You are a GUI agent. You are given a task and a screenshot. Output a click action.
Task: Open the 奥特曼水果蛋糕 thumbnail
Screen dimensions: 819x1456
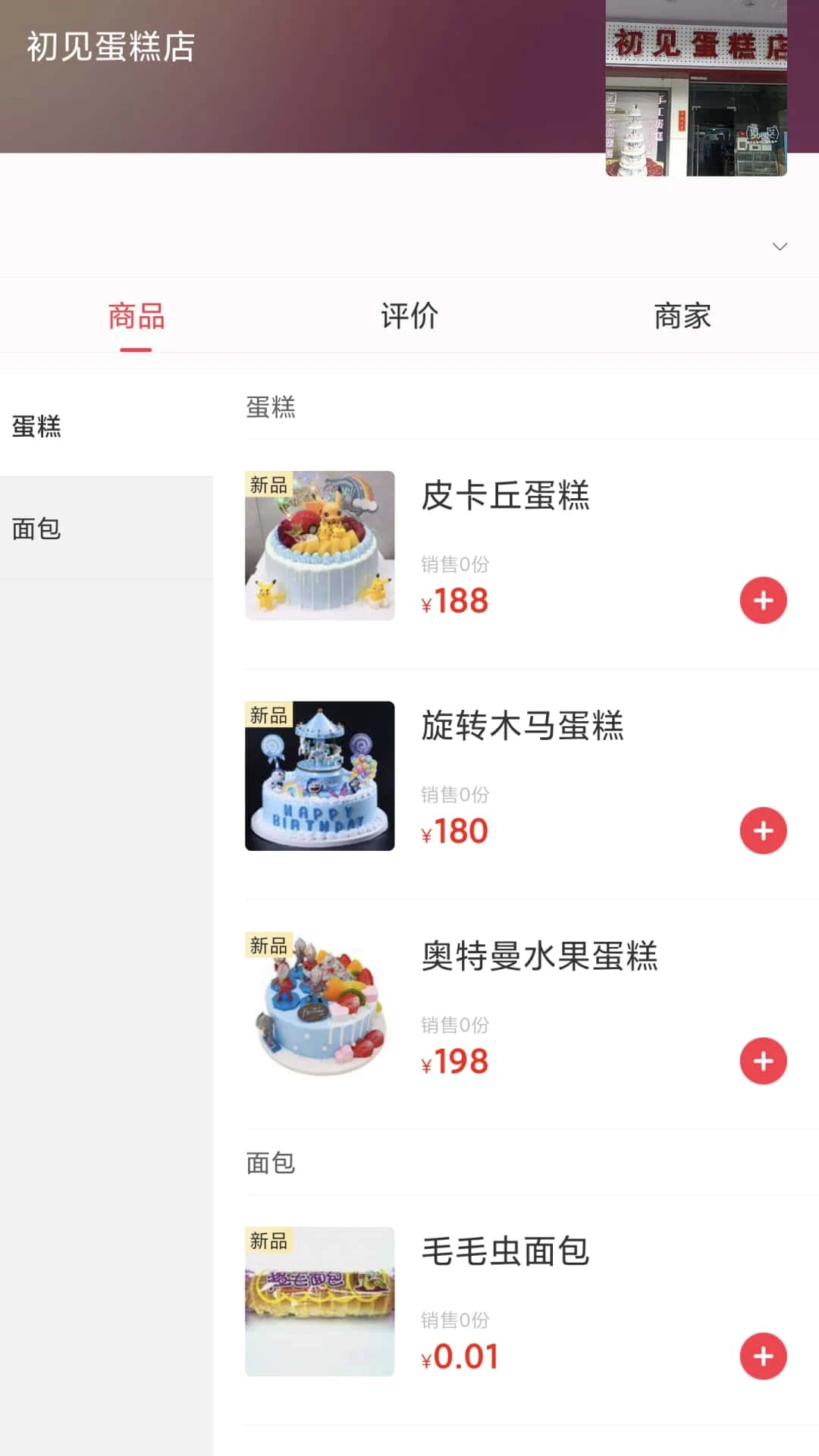click(319, 1005)
